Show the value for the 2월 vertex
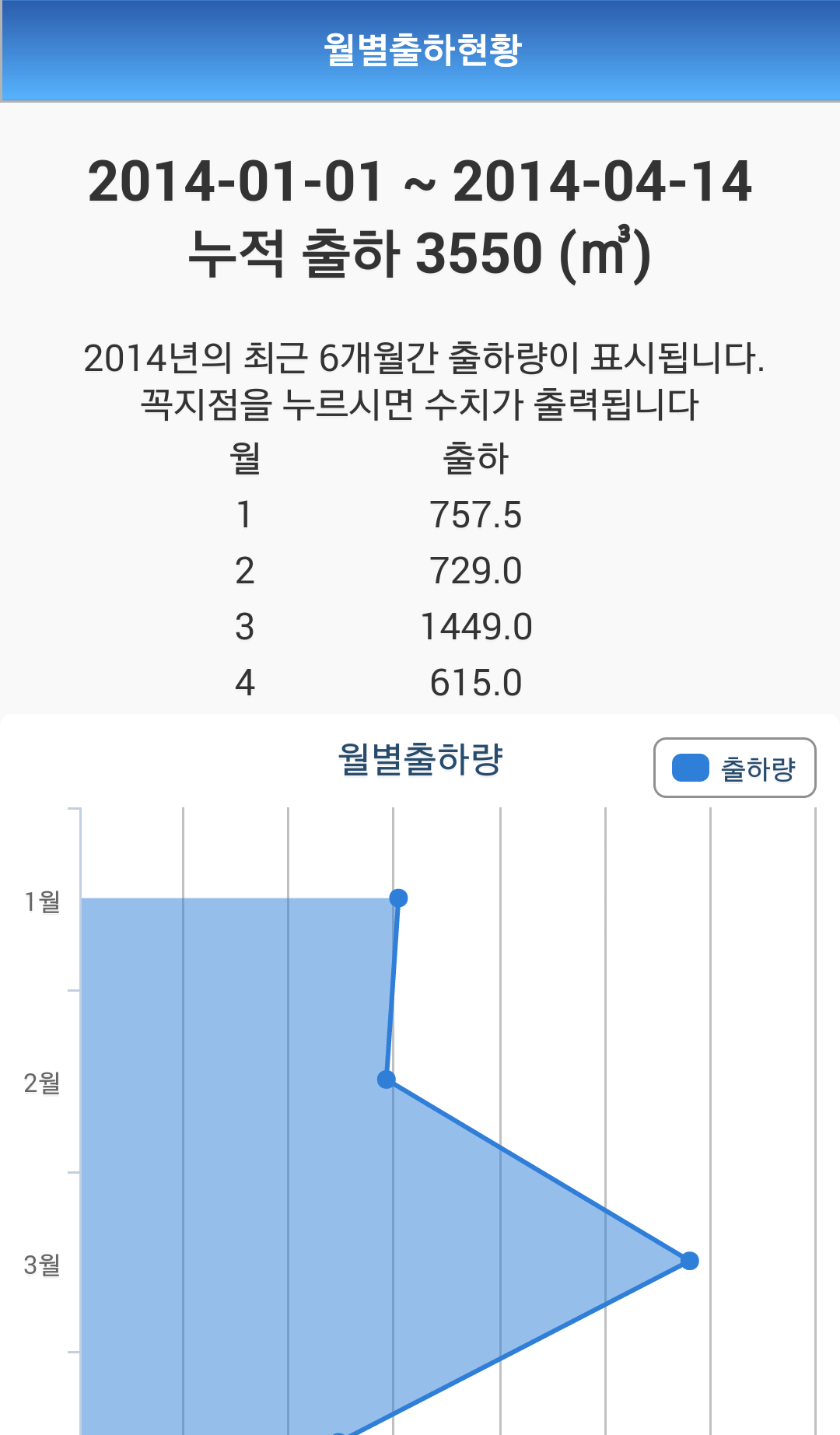The width and height of the screenshot is (840, 1435). click(x=387, y=1080)
